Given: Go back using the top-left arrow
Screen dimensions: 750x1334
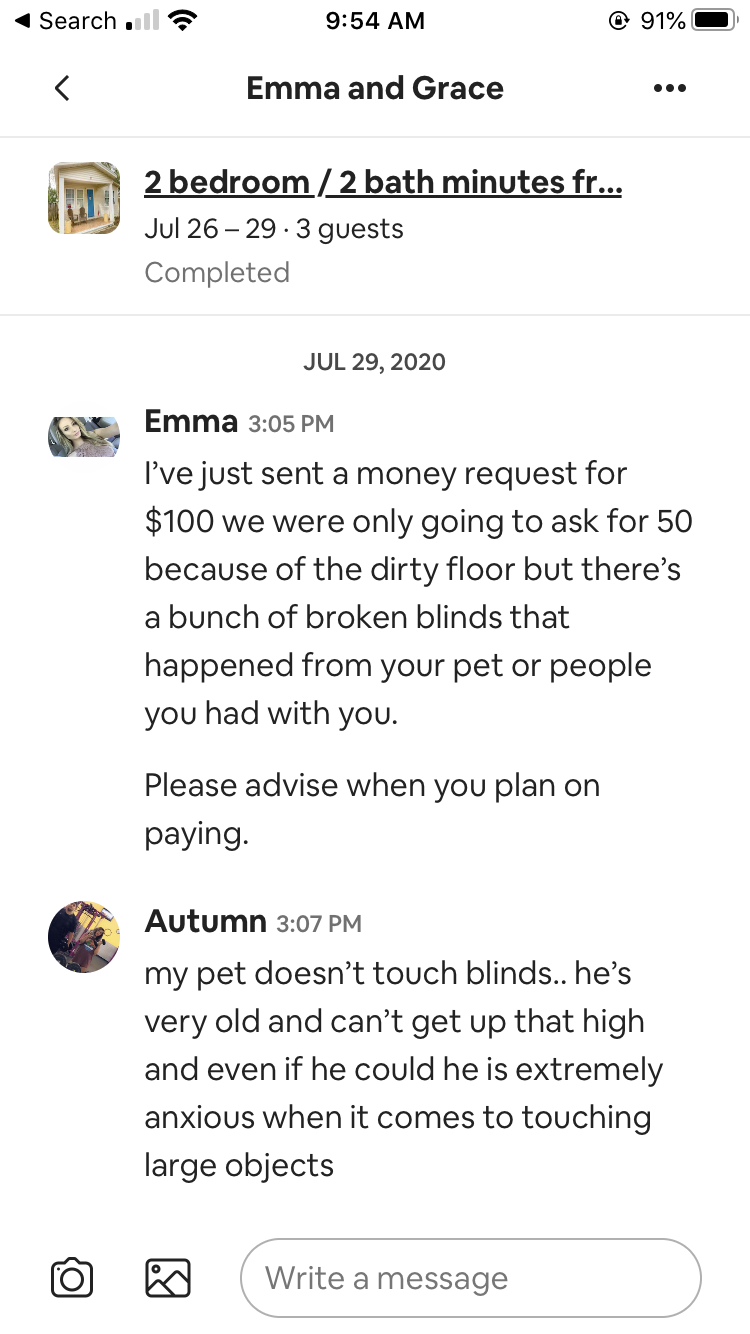Looking at the screenshot, I should coord(62,88).
